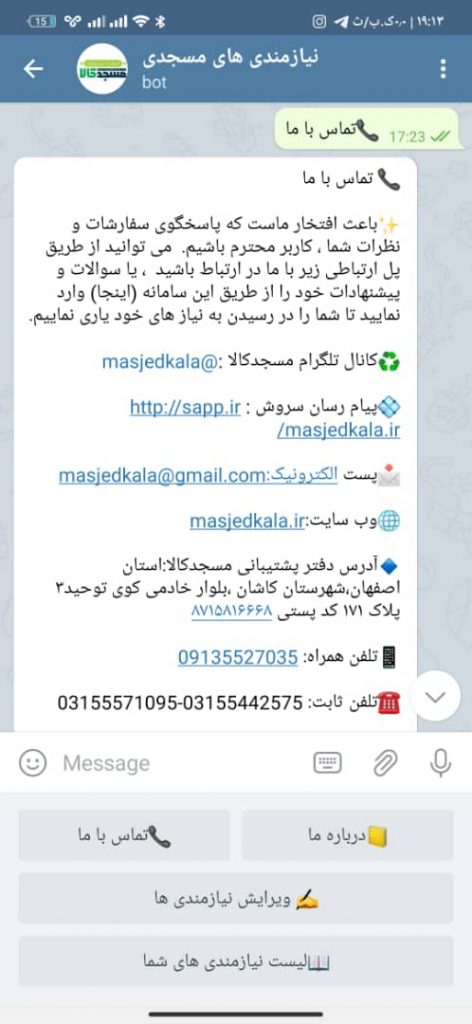Viewport: 472px width, 1024px height.
Task: Attach a file with the paperclip
Action: (385, 762)
